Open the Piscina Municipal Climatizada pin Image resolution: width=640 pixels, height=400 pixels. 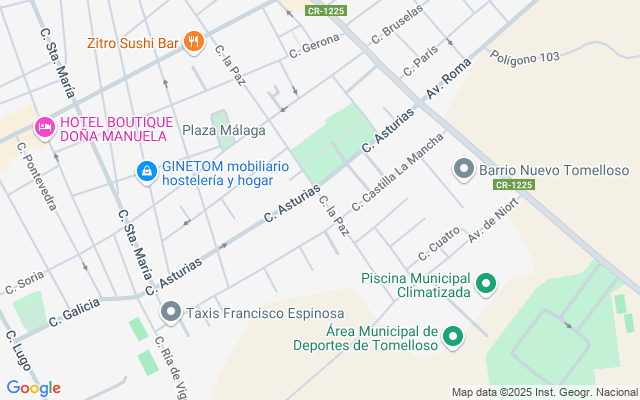pos(486,285)
